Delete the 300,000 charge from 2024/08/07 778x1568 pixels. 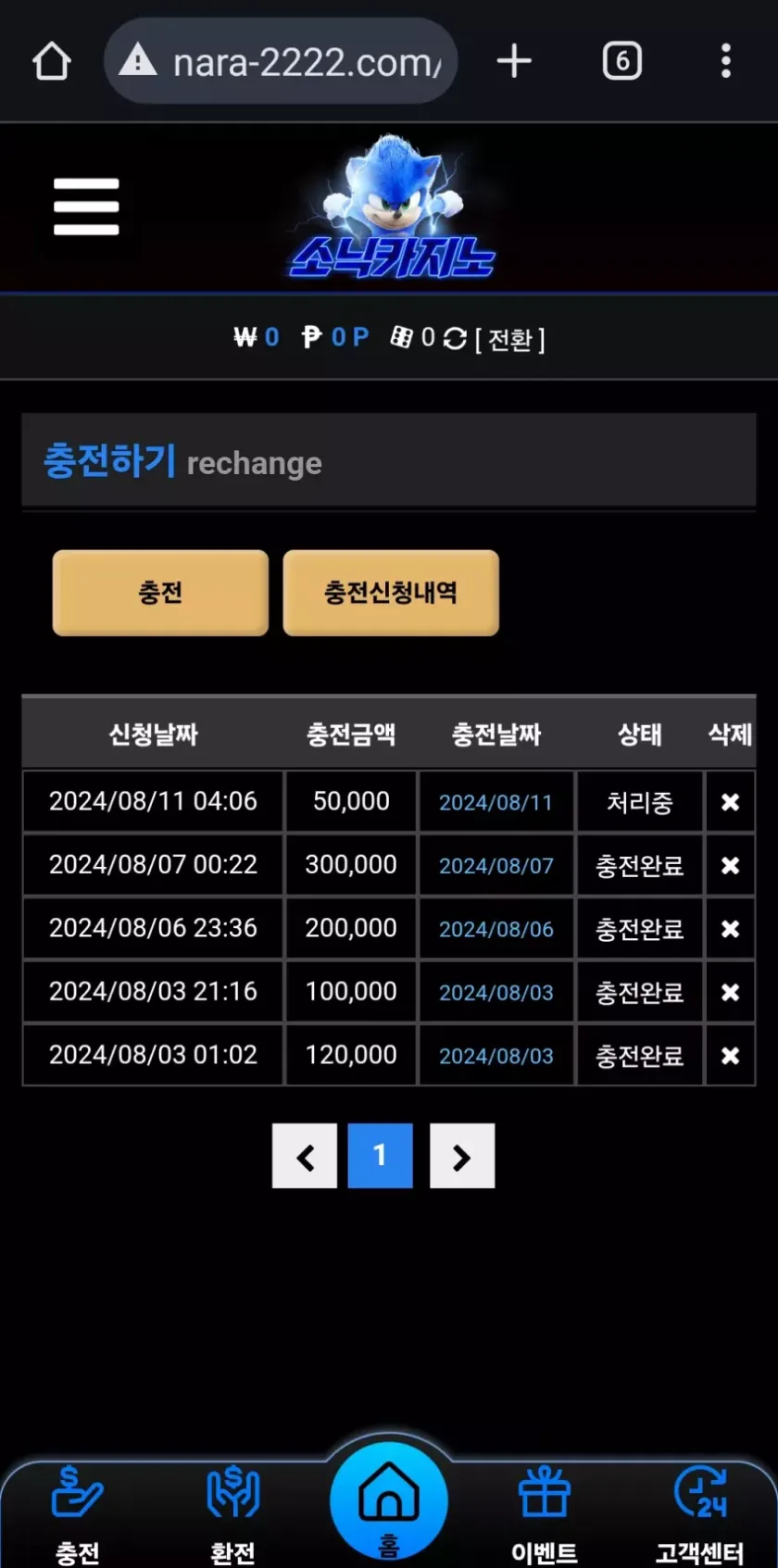pos(730,865)
